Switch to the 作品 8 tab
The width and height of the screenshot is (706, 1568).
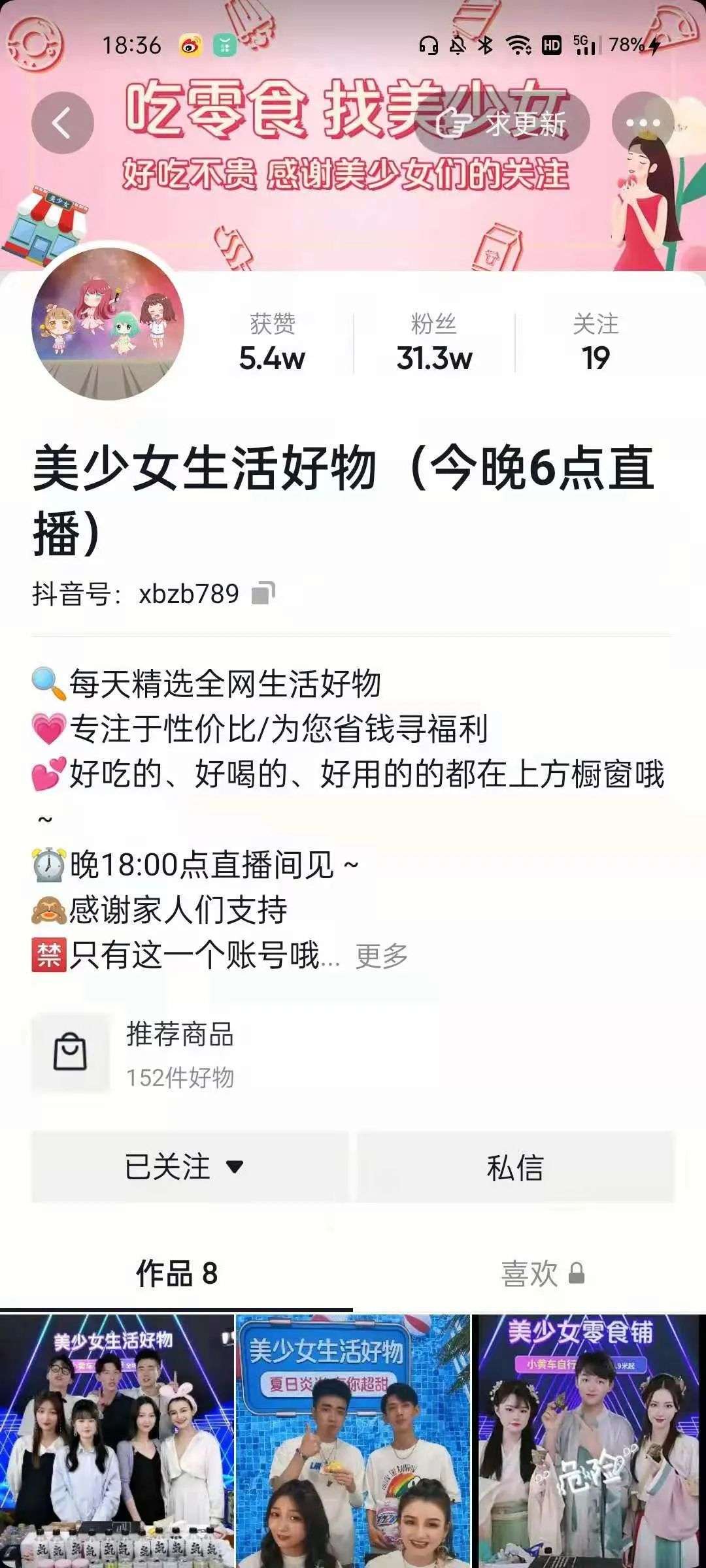coord(176,1274)
